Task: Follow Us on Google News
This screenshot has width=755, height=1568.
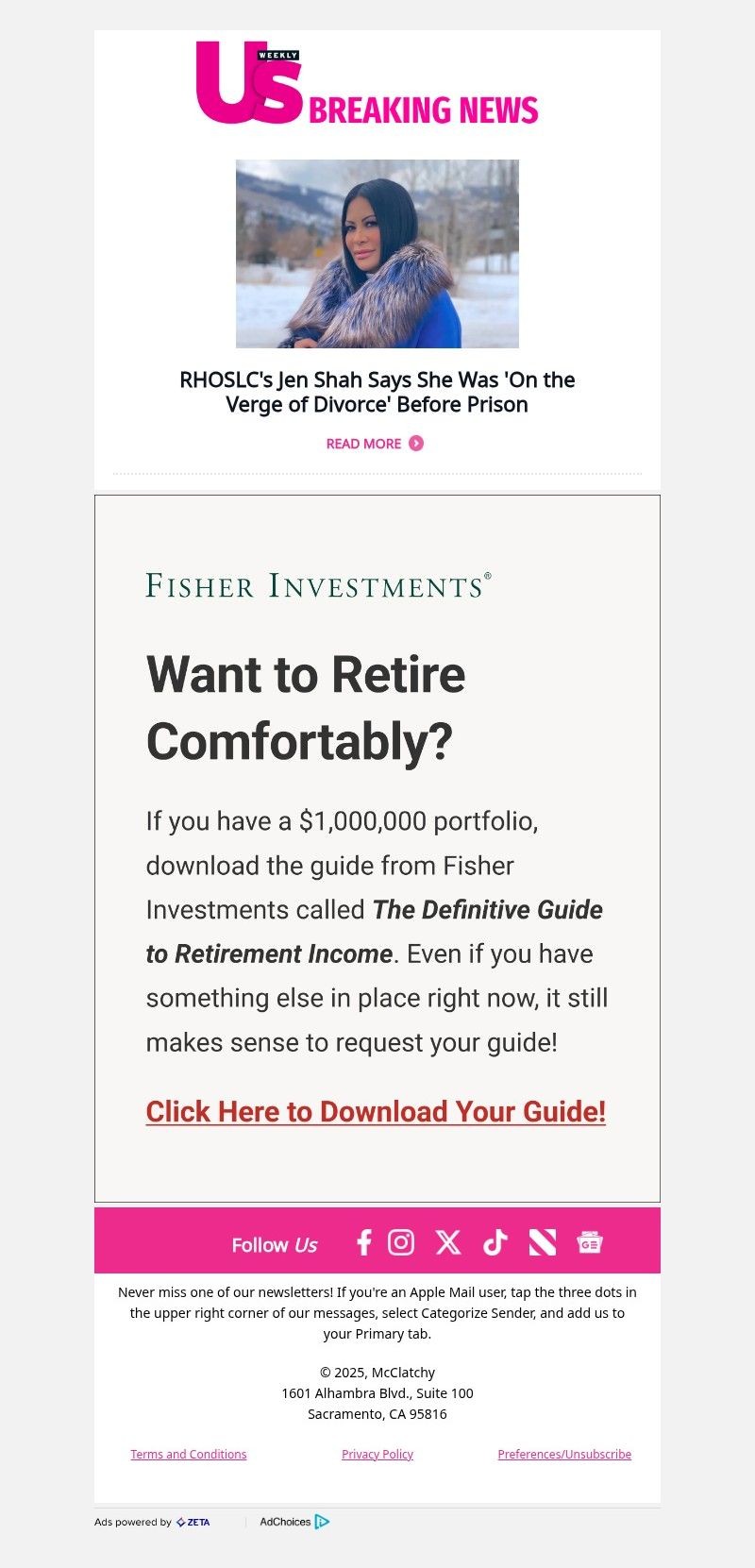Action: [x=590, y=1242]
